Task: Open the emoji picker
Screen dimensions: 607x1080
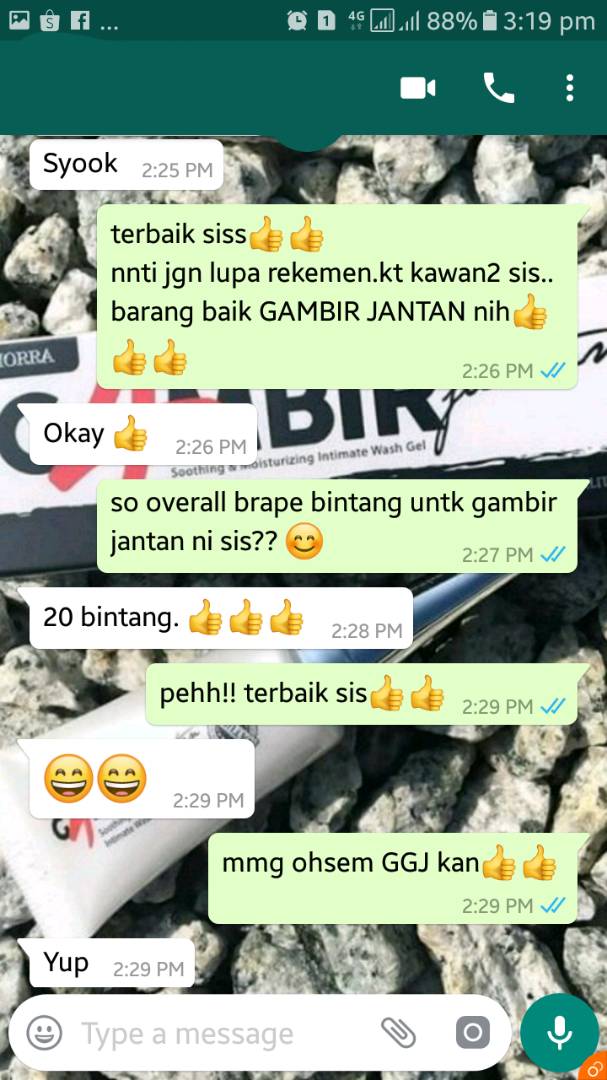Action: click(44, 1032)
